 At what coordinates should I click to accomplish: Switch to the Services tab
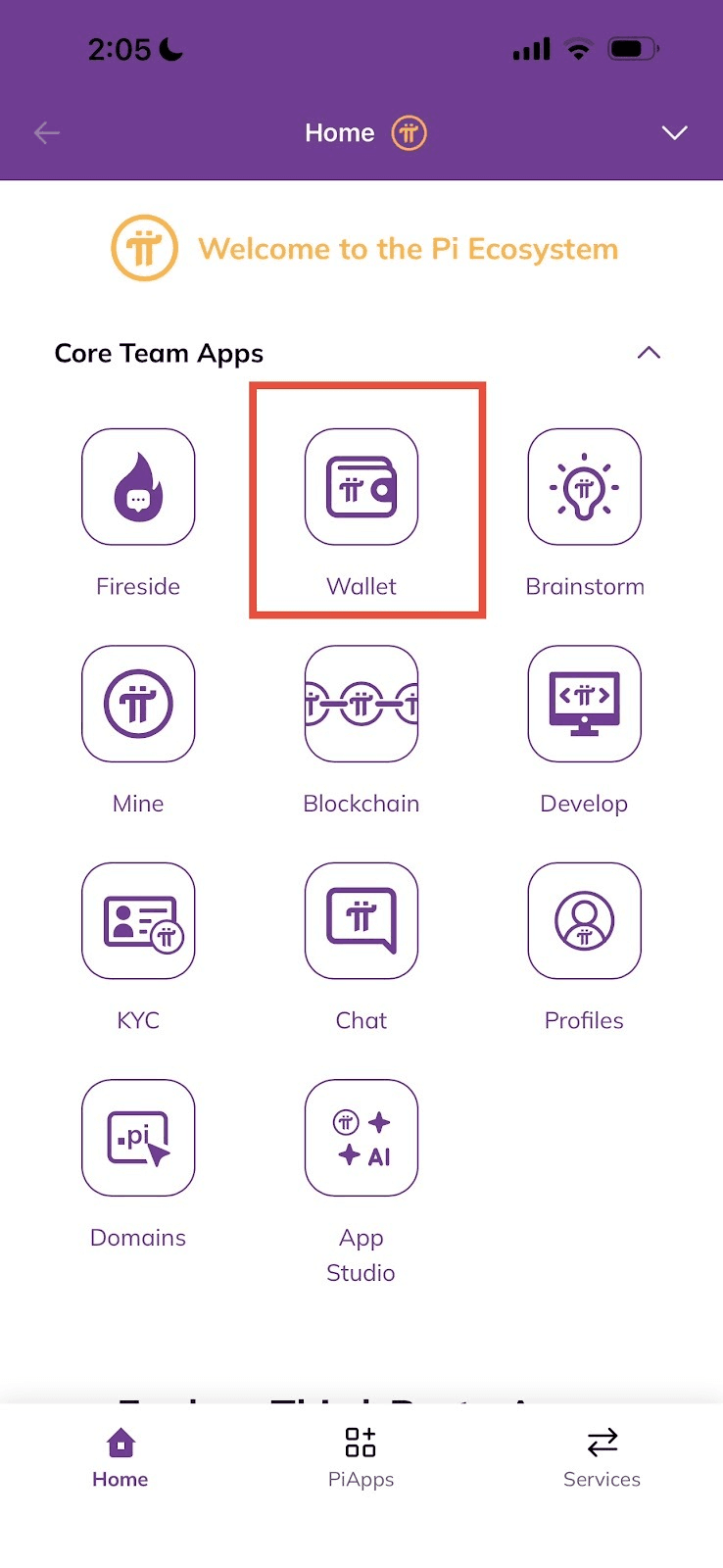[602, 1457]
